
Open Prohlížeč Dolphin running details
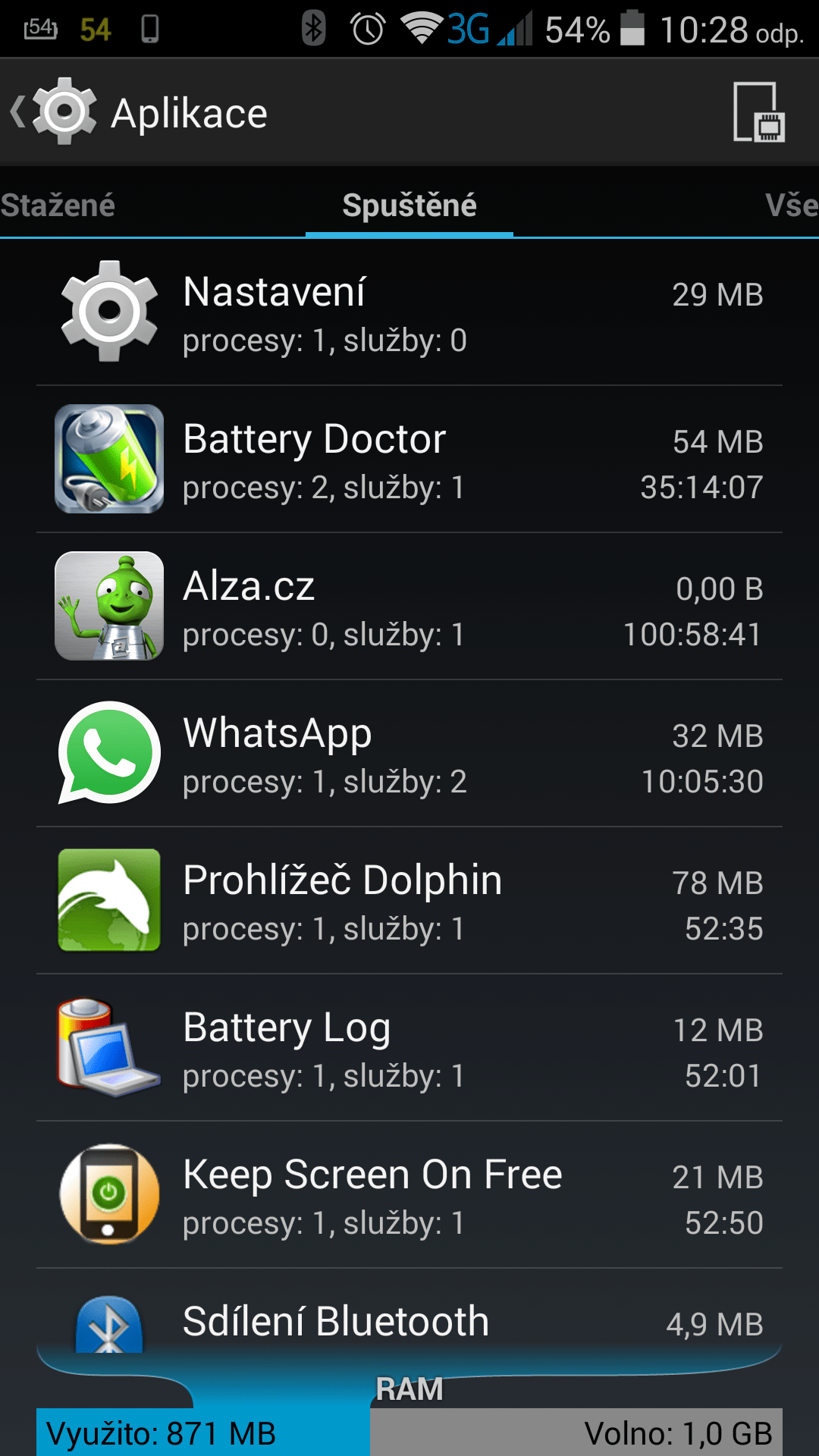(x=409, y=900)
